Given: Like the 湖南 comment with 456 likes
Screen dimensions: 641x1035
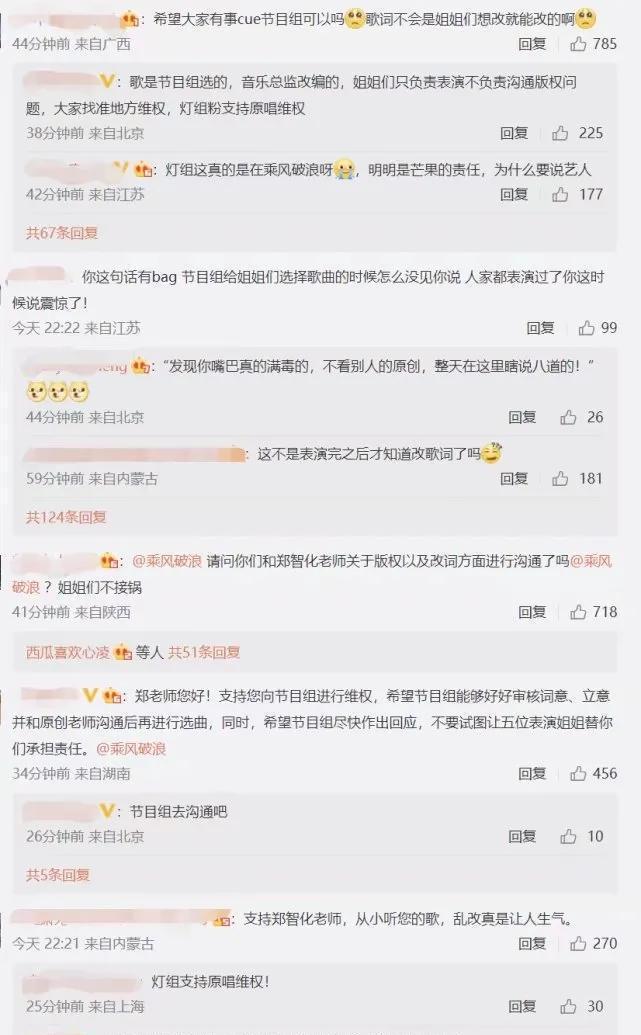Looking at the screenshot, I should click(578, 774).
